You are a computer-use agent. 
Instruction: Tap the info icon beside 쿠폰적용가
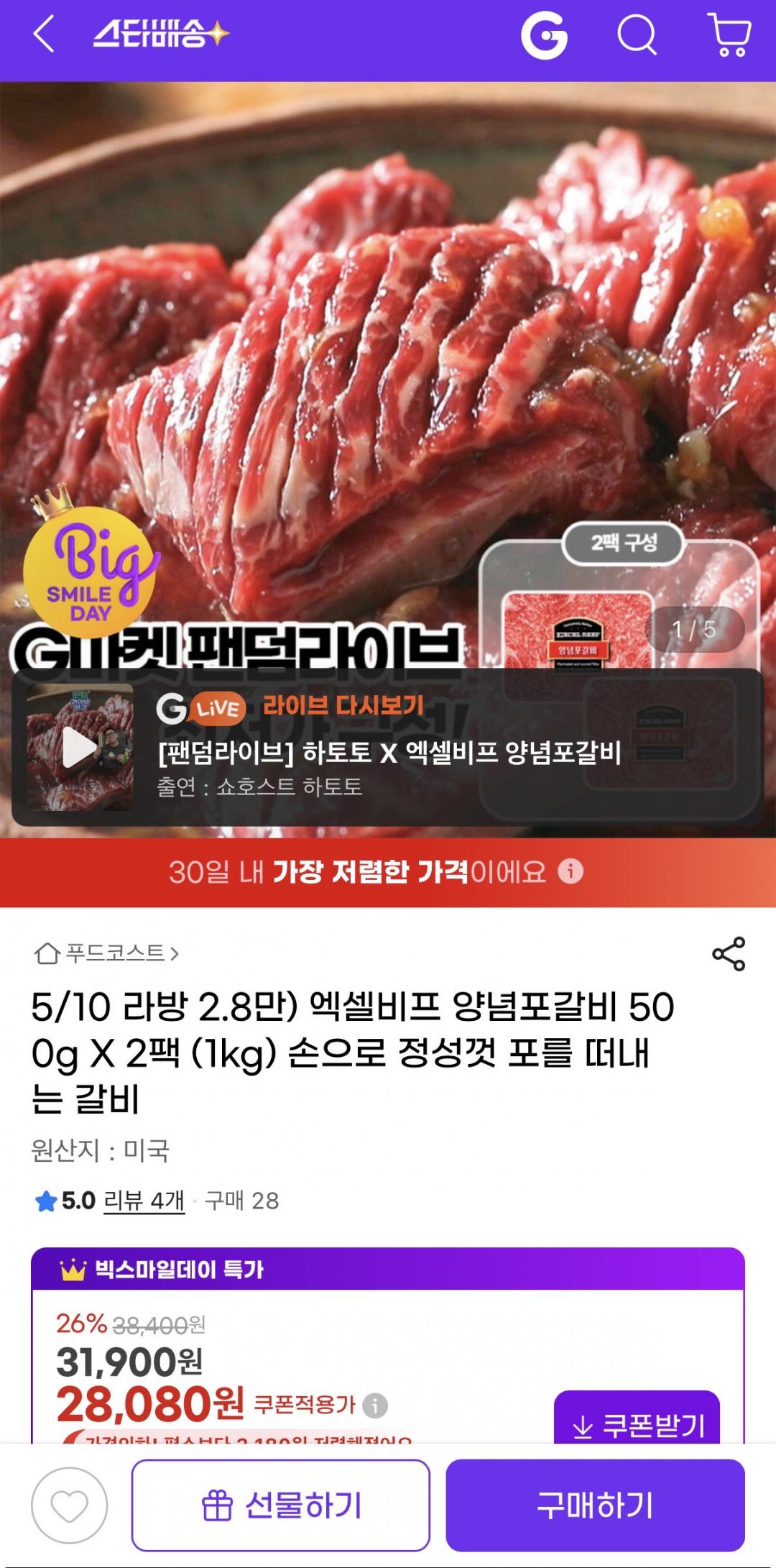(x=375, y=1405)
